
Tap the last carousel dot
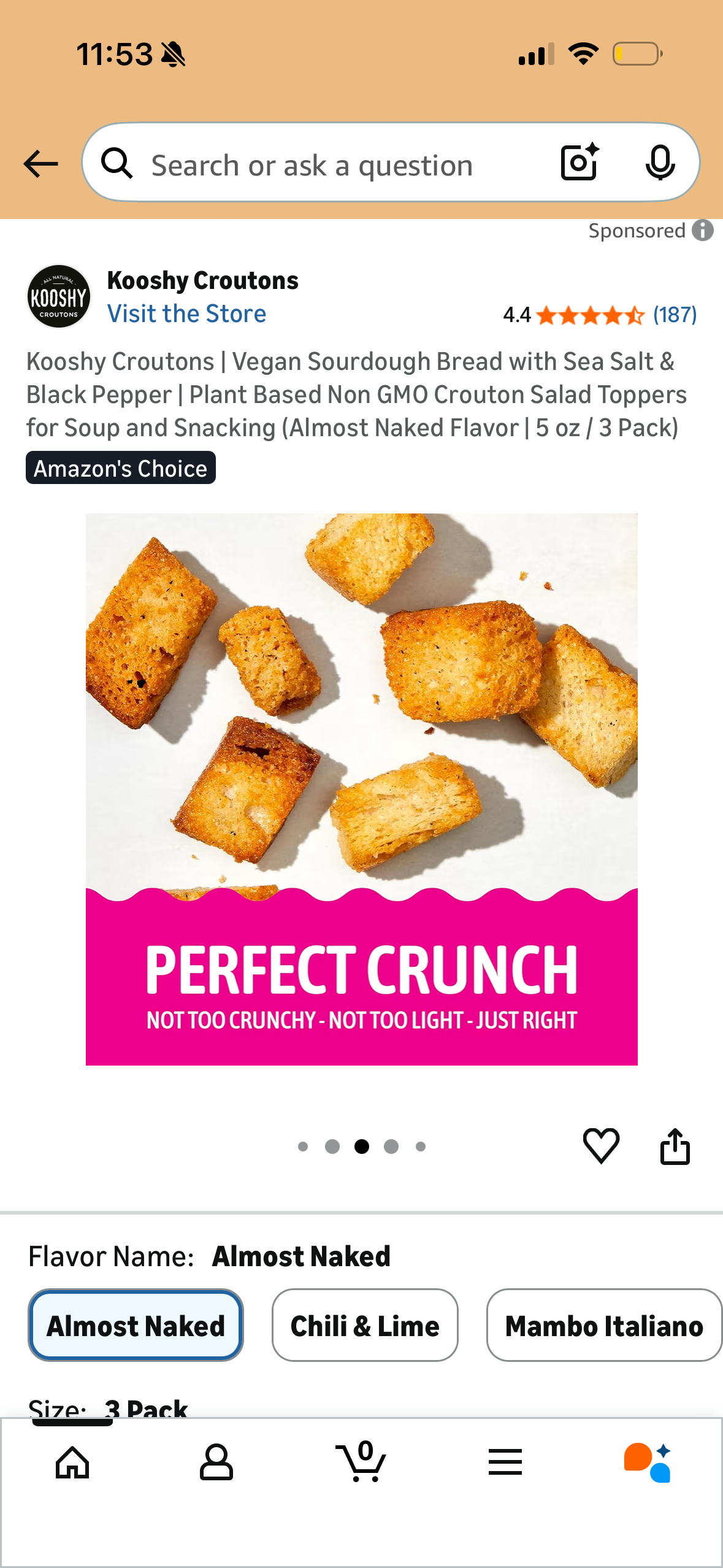tap(420, 1147)
